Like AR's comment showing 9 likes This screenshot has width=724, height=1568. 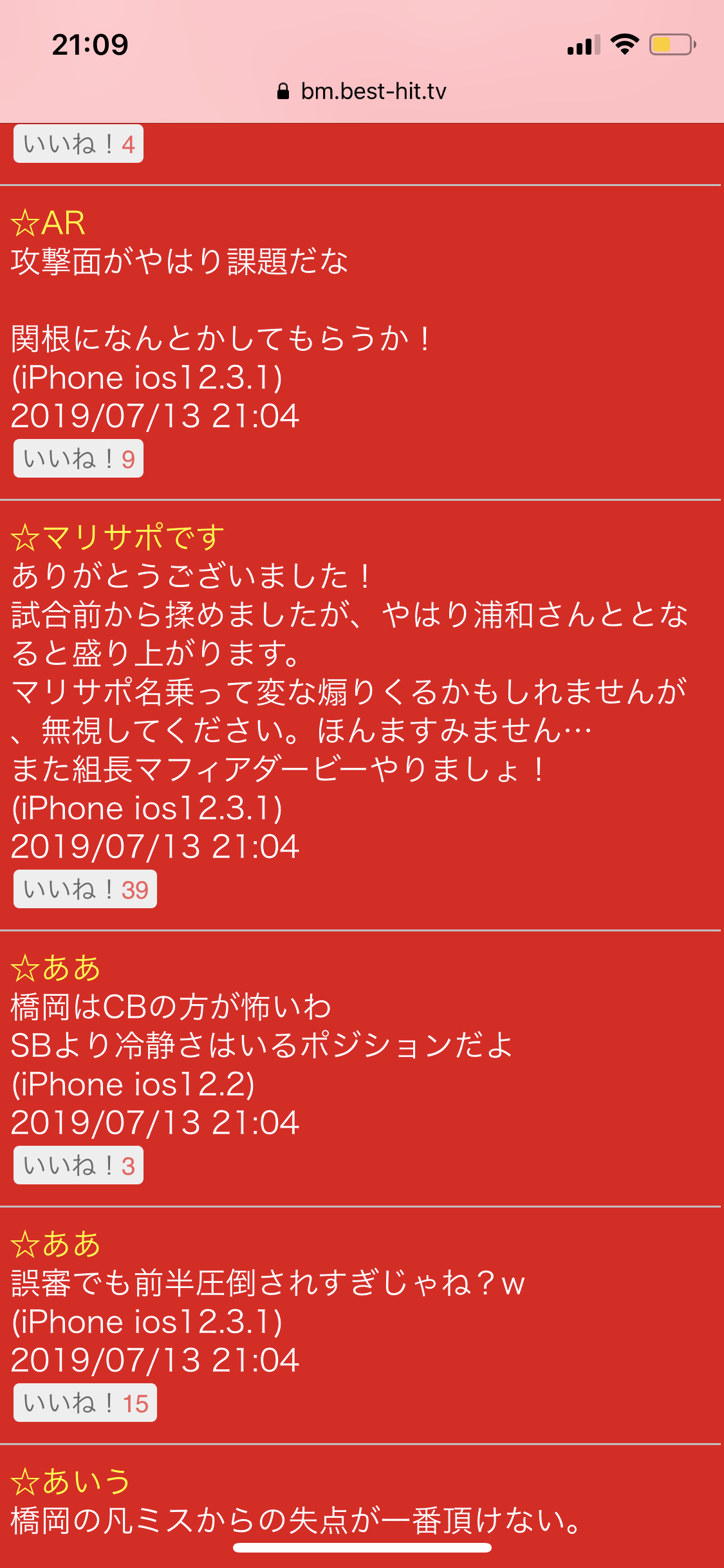pos(79,459)
